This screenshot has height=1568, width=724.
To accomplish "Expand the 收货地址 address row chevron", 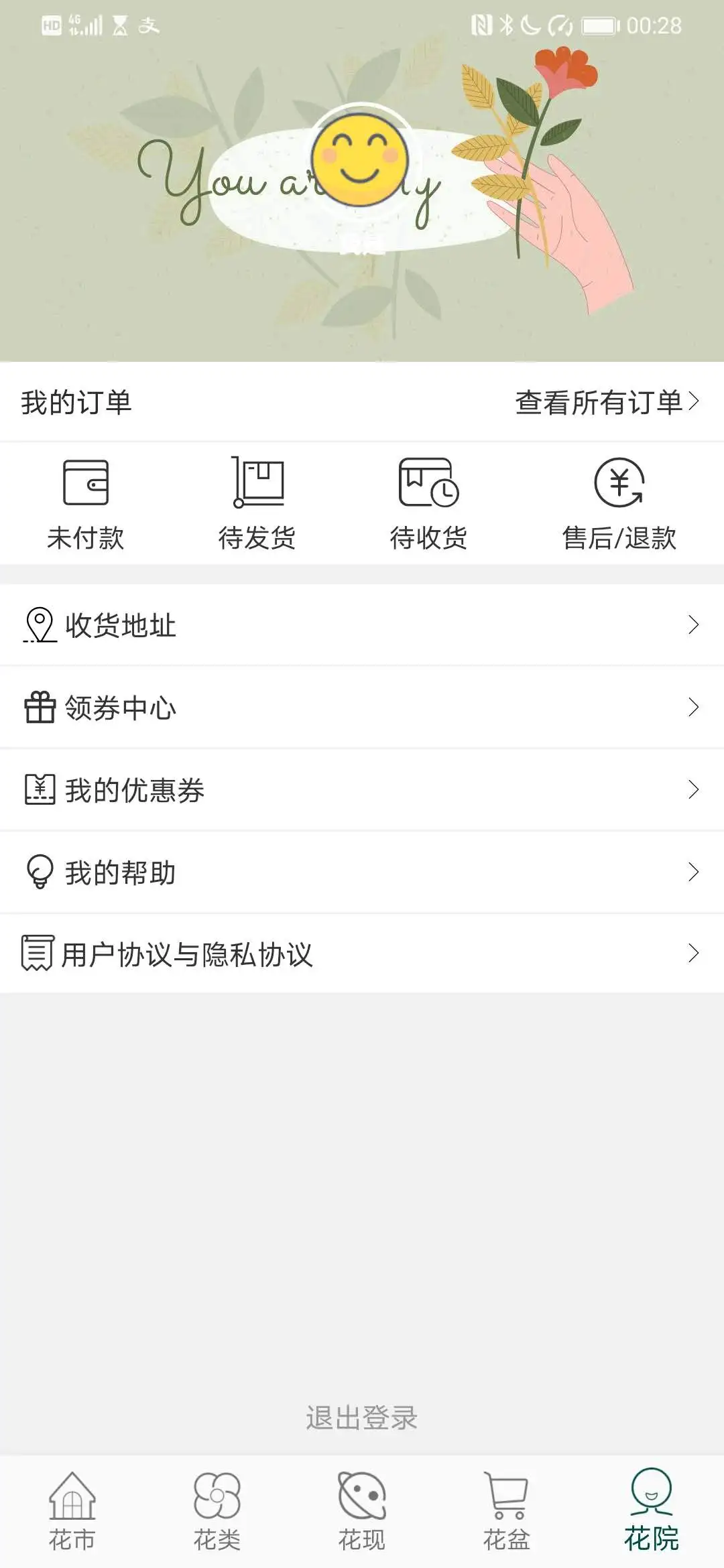I will [x=694, y=625].
